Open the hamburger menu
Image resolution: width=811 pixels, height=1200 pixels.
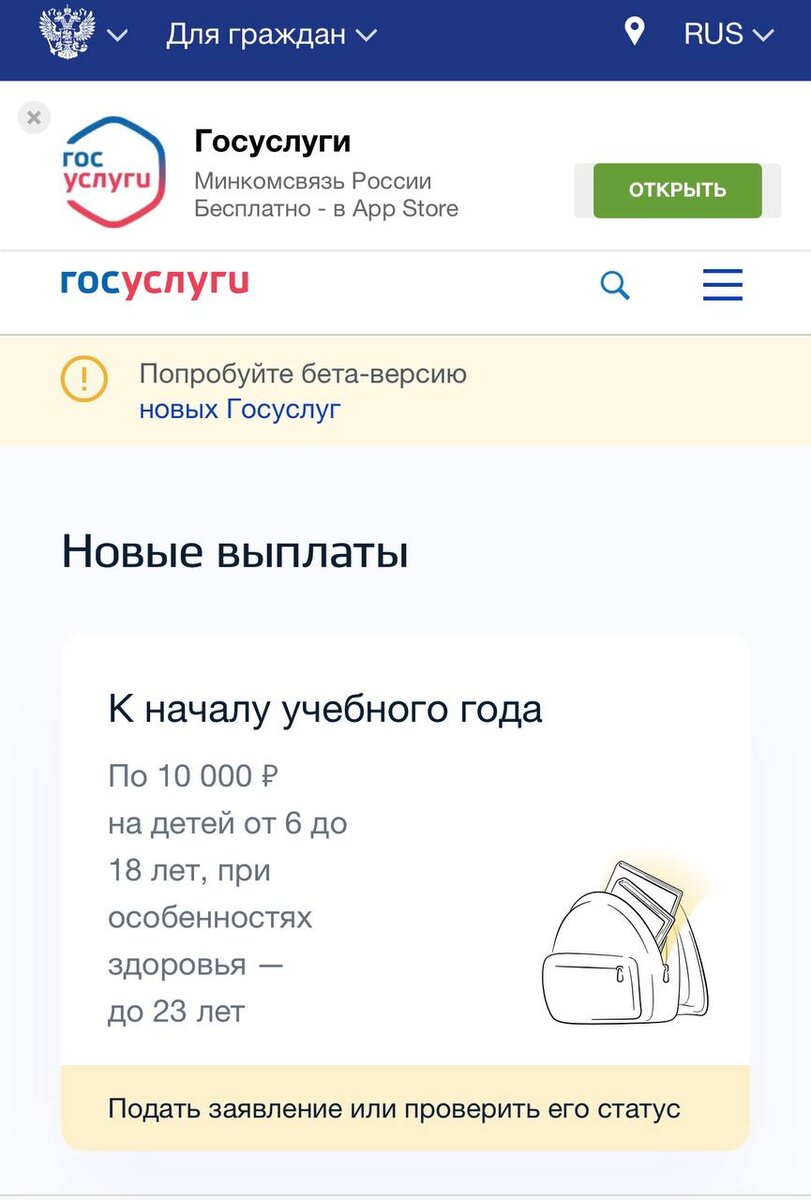click(722, 285)
